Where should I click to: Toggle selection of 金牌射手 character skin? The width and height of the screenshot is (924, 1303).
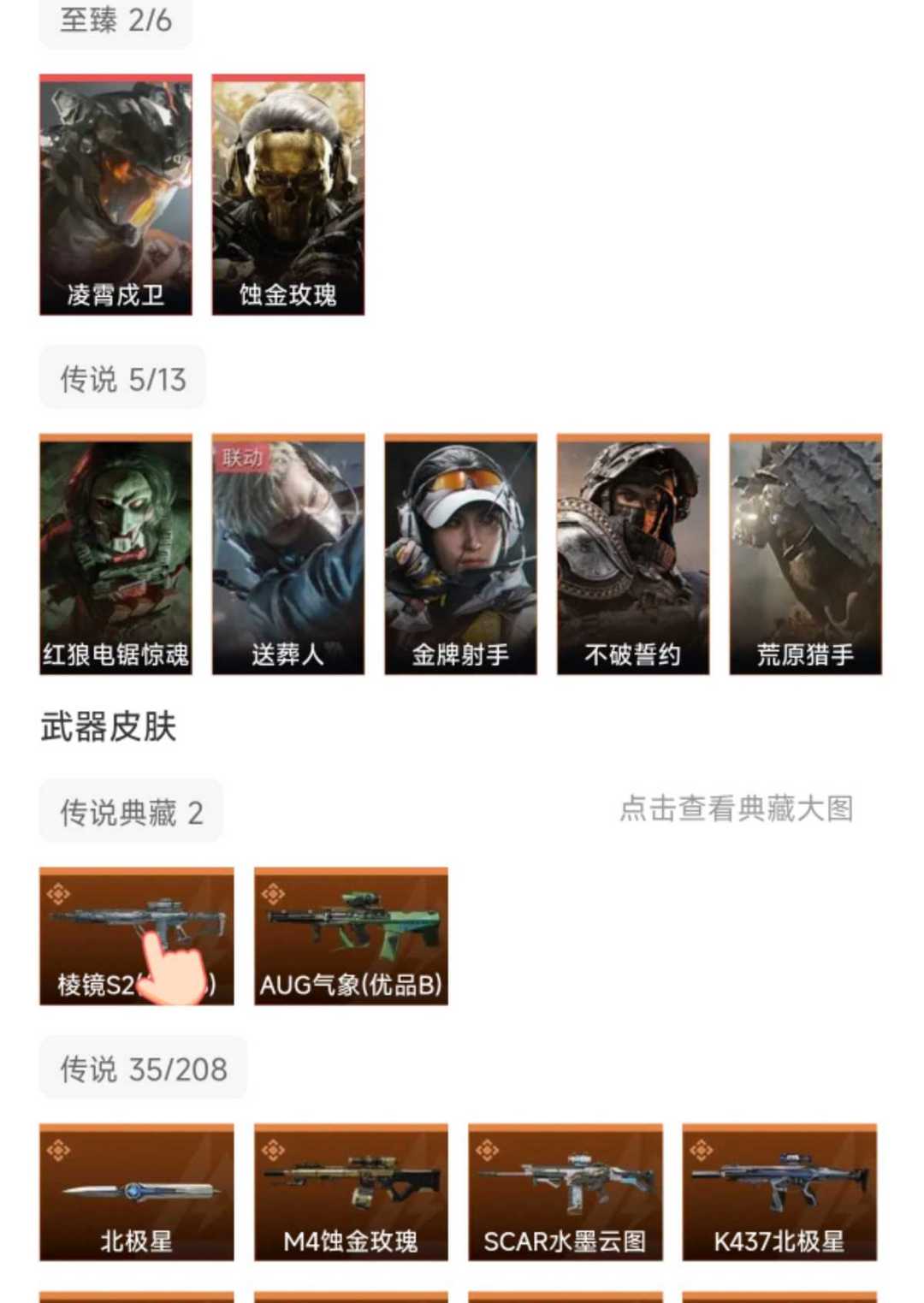click(x=460, y=552)
